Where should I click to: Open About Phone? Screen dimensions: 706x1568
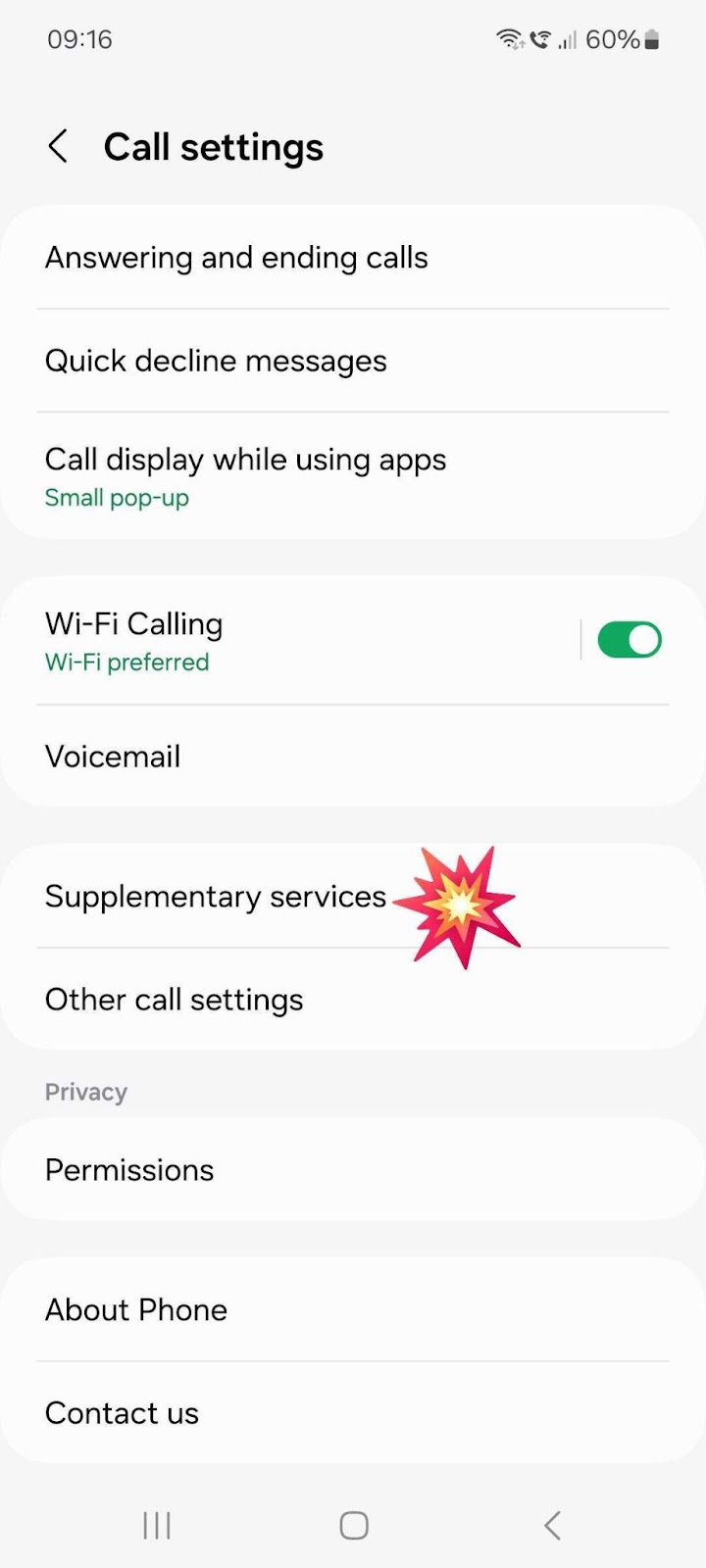[x=353, y=1310]
